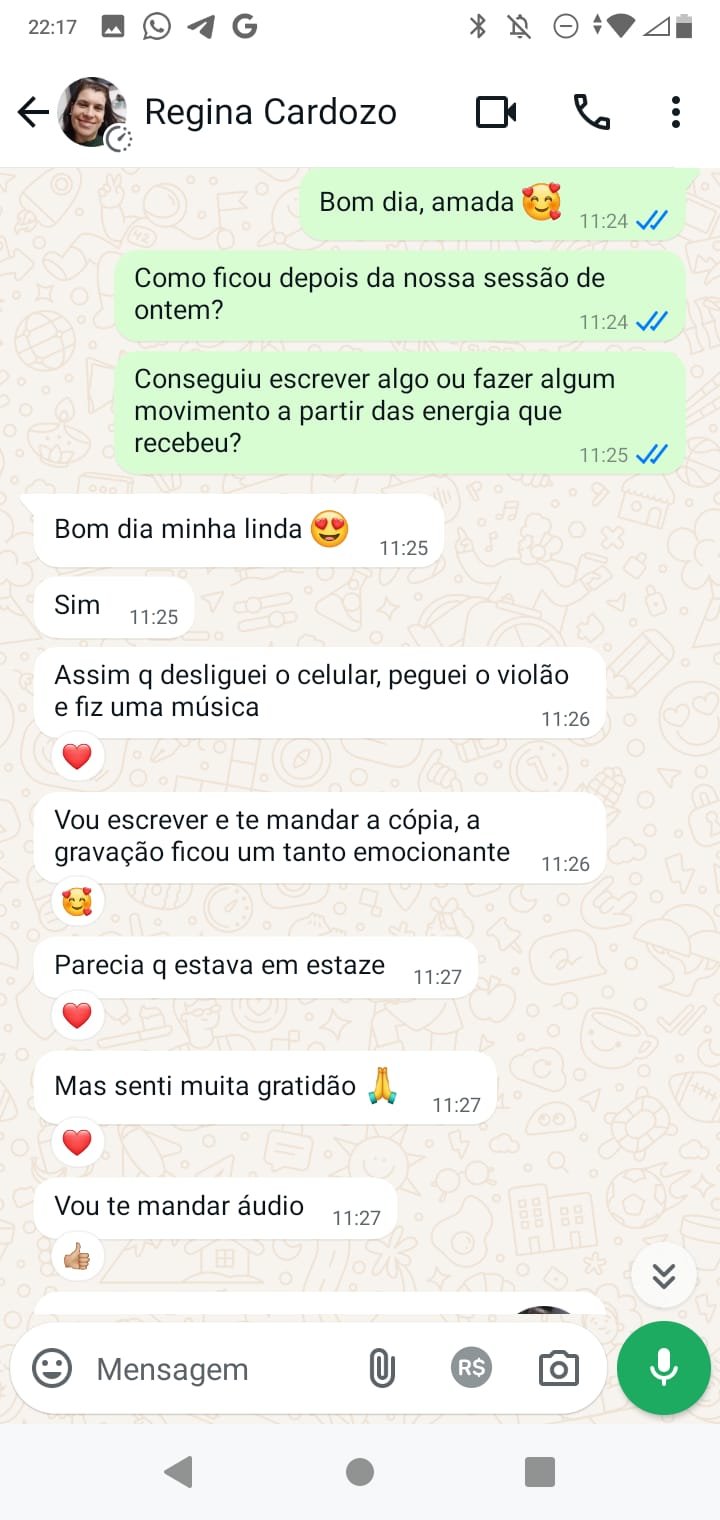The image size is (720, 1520).
Task: Jump to the latest messages
Action: [664, 1275]
